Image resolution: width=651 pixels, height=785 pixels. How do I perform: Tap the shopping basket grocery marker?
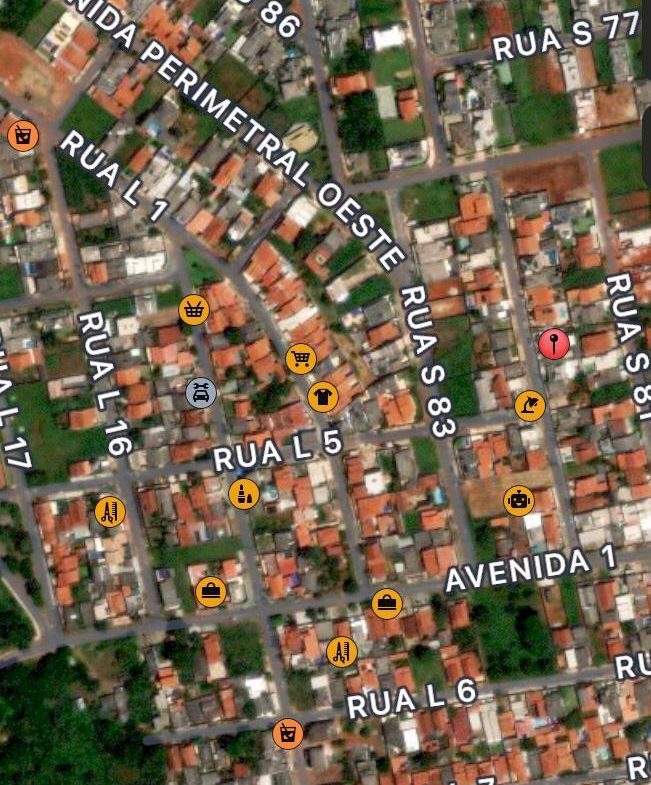[194, 310]
